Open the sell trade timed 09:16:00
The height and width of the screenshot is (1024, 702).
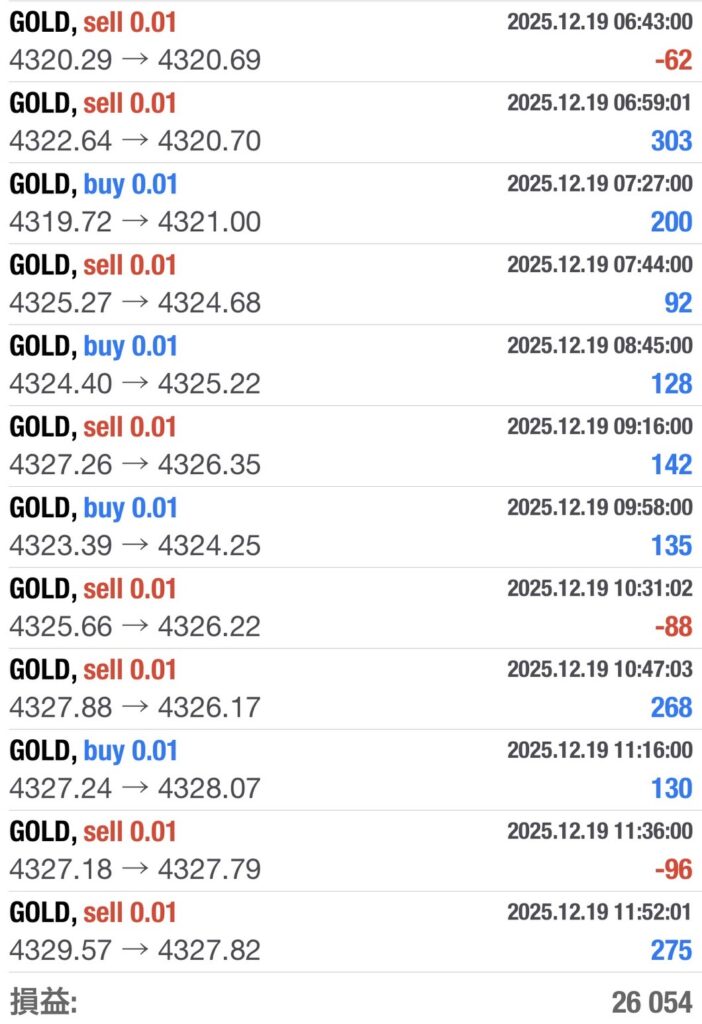coord(350,446)
